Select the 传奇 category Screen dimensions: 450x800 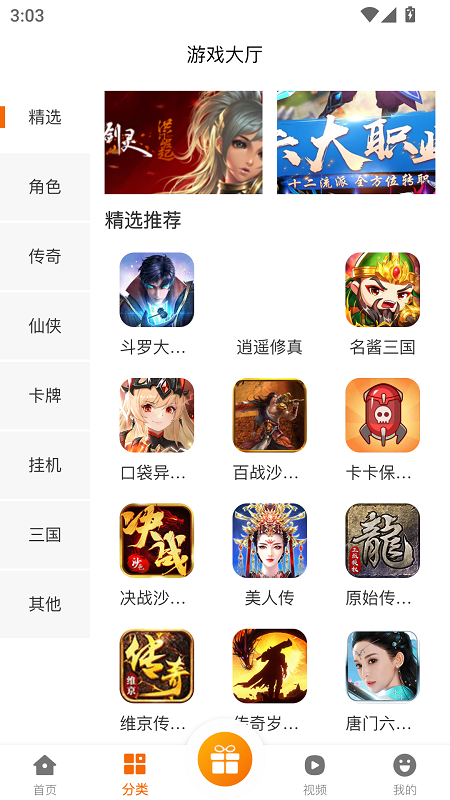[45, 256]
